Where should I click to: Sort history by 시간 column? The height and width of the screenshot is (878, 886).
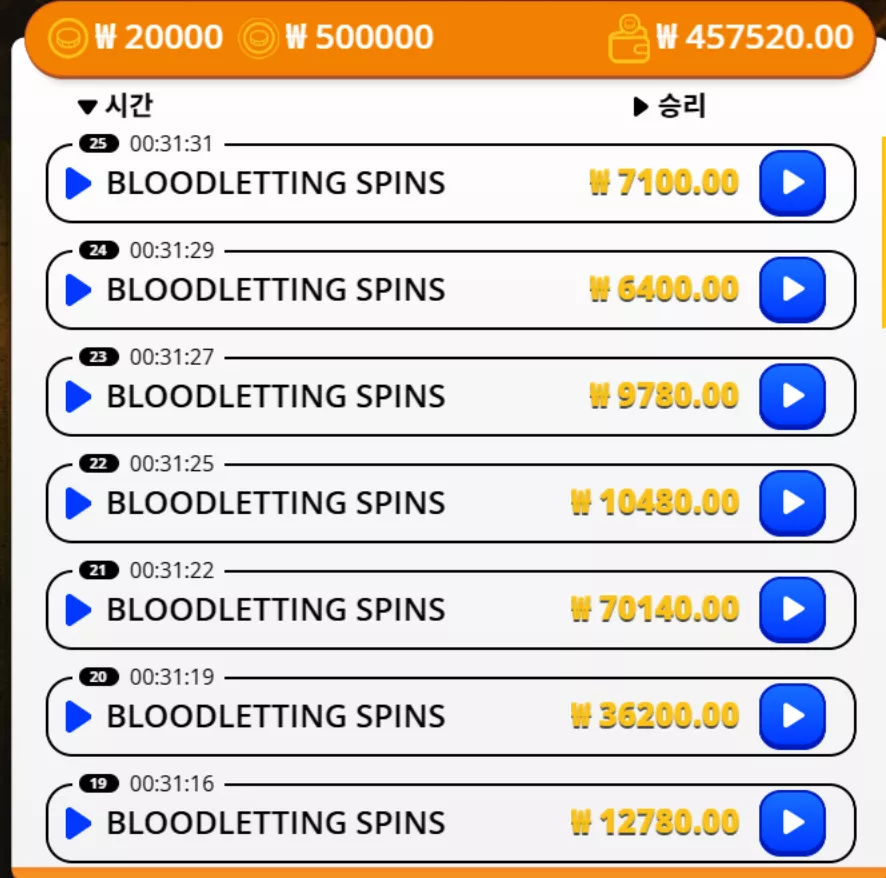pos(116,106)
